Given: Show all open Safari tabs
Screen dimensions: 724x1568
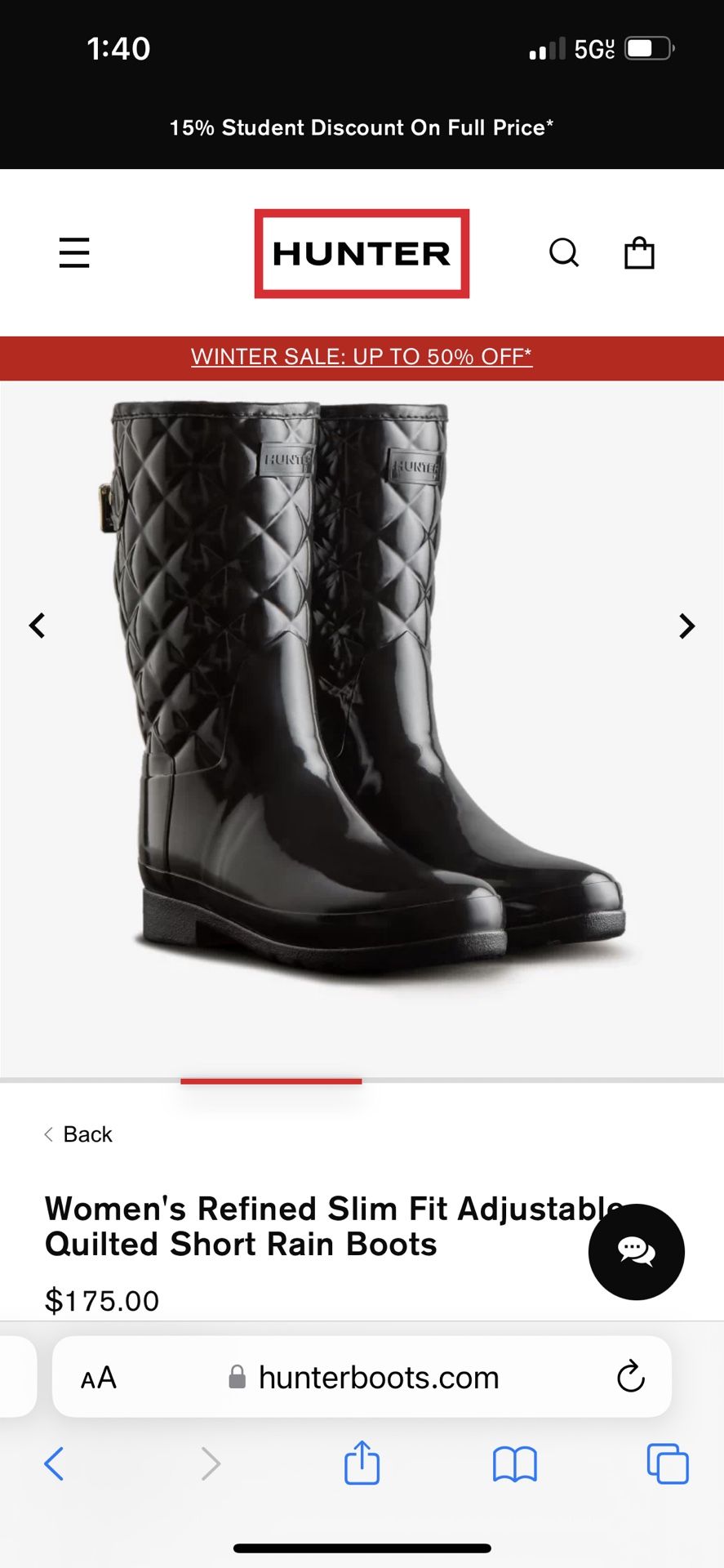Looking at the screenshot, I should pos(668,1463).
